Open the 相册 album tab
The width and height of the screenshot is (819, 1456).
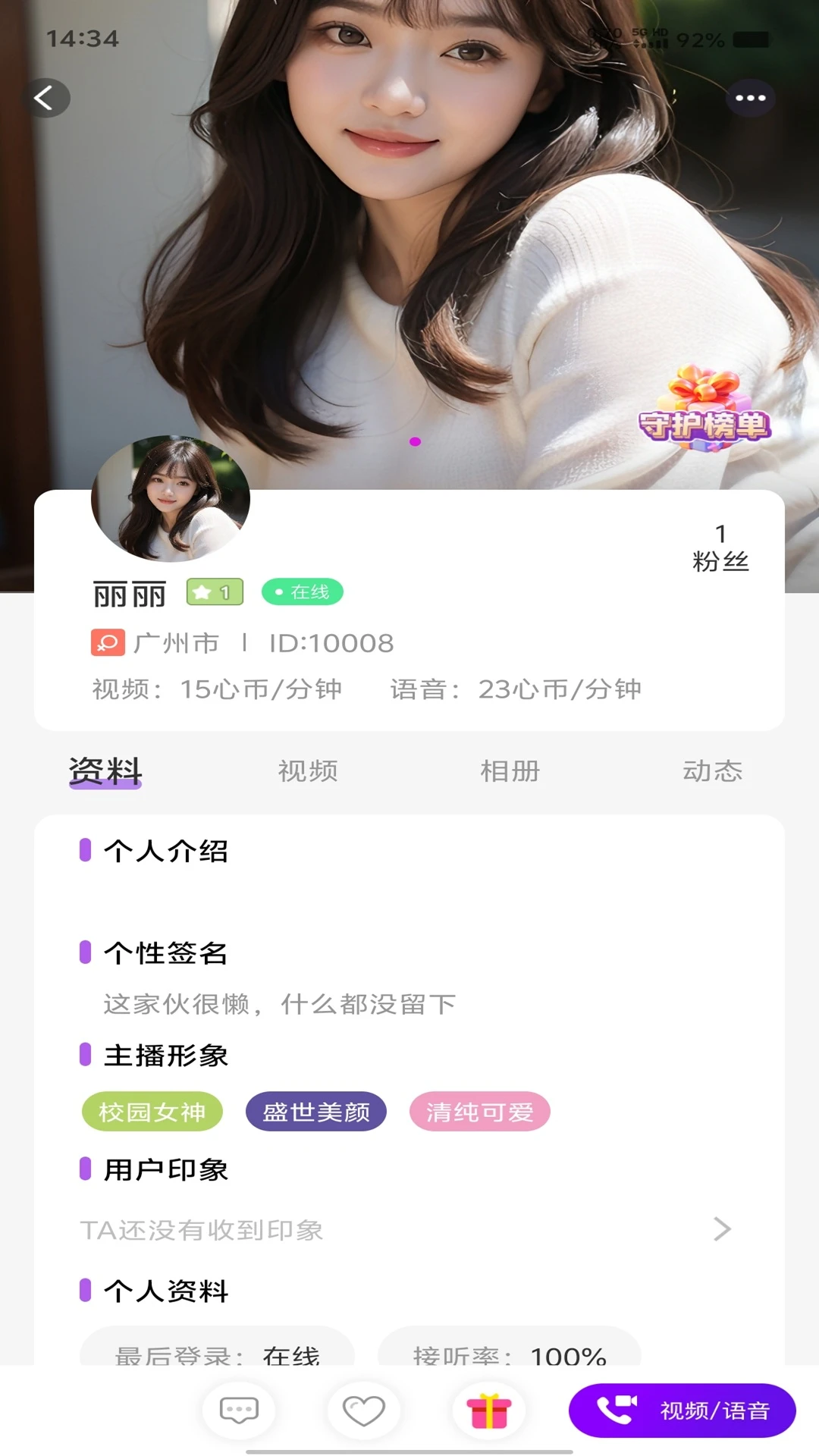510,770
